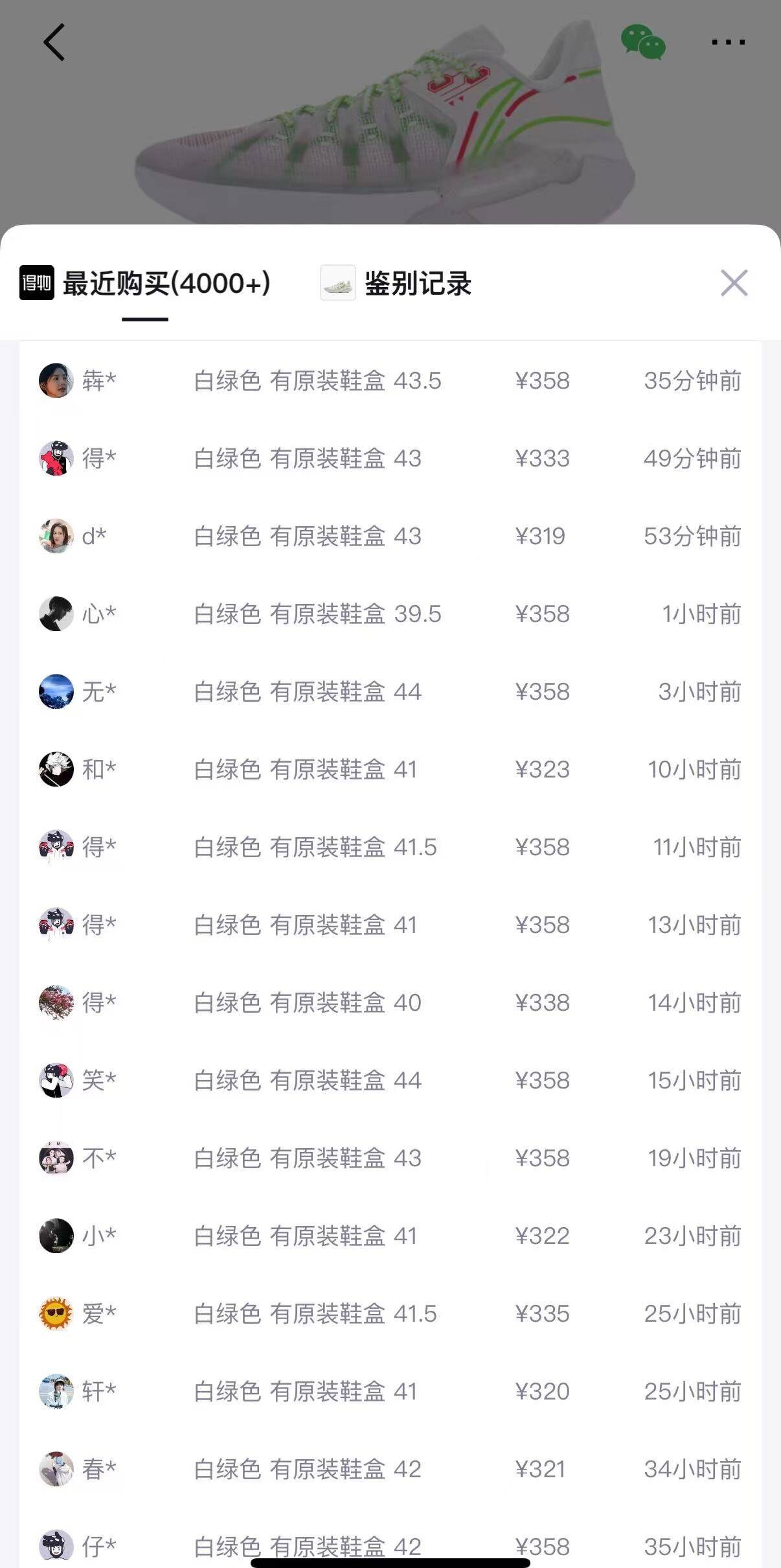Click the avatar of buyer 笑*
This screenshot has width=781, height=1568.
[x=56, y=1080]
